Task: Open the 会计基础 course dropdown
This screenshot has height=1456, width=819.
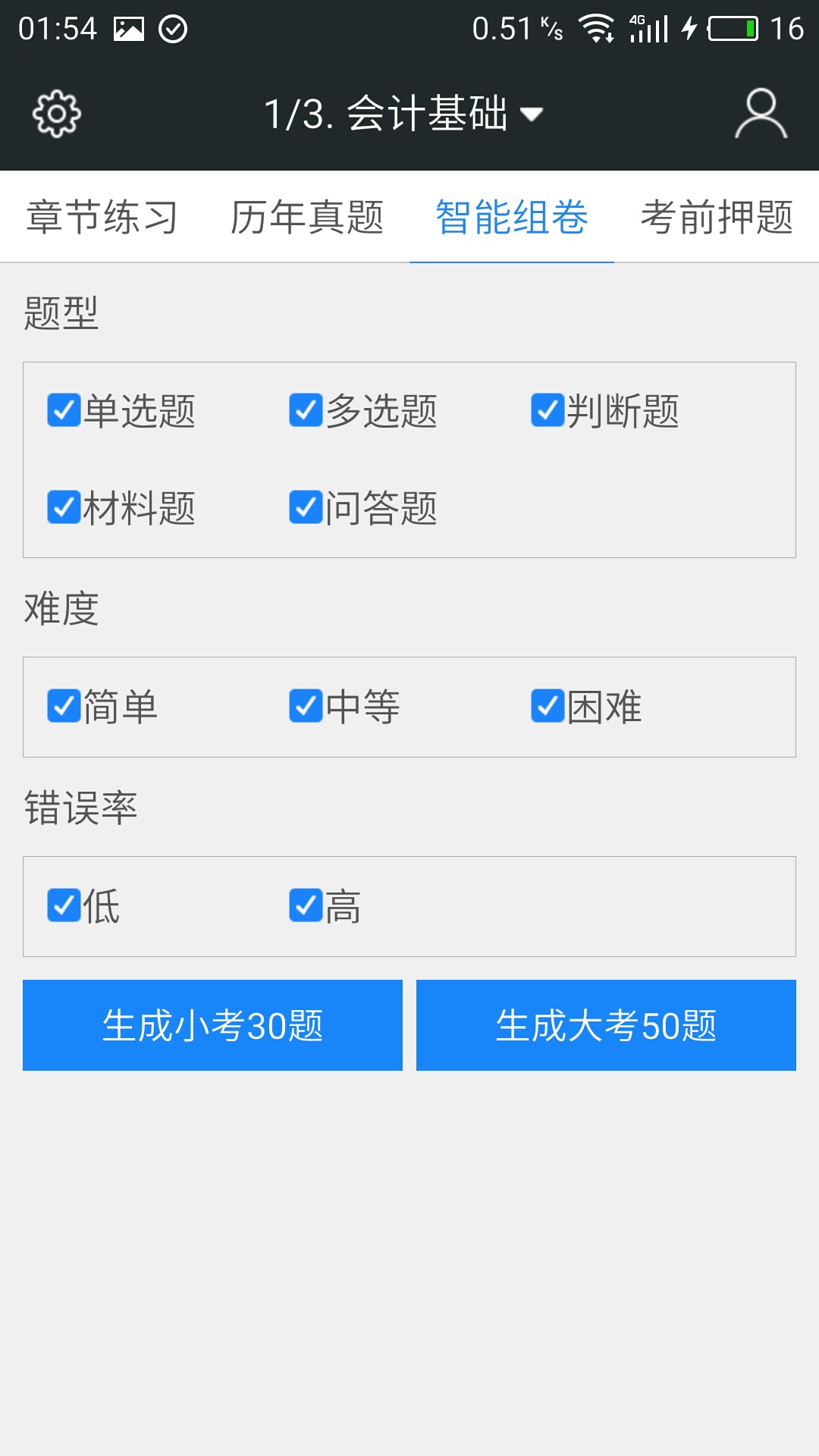Action: (403, 114)
